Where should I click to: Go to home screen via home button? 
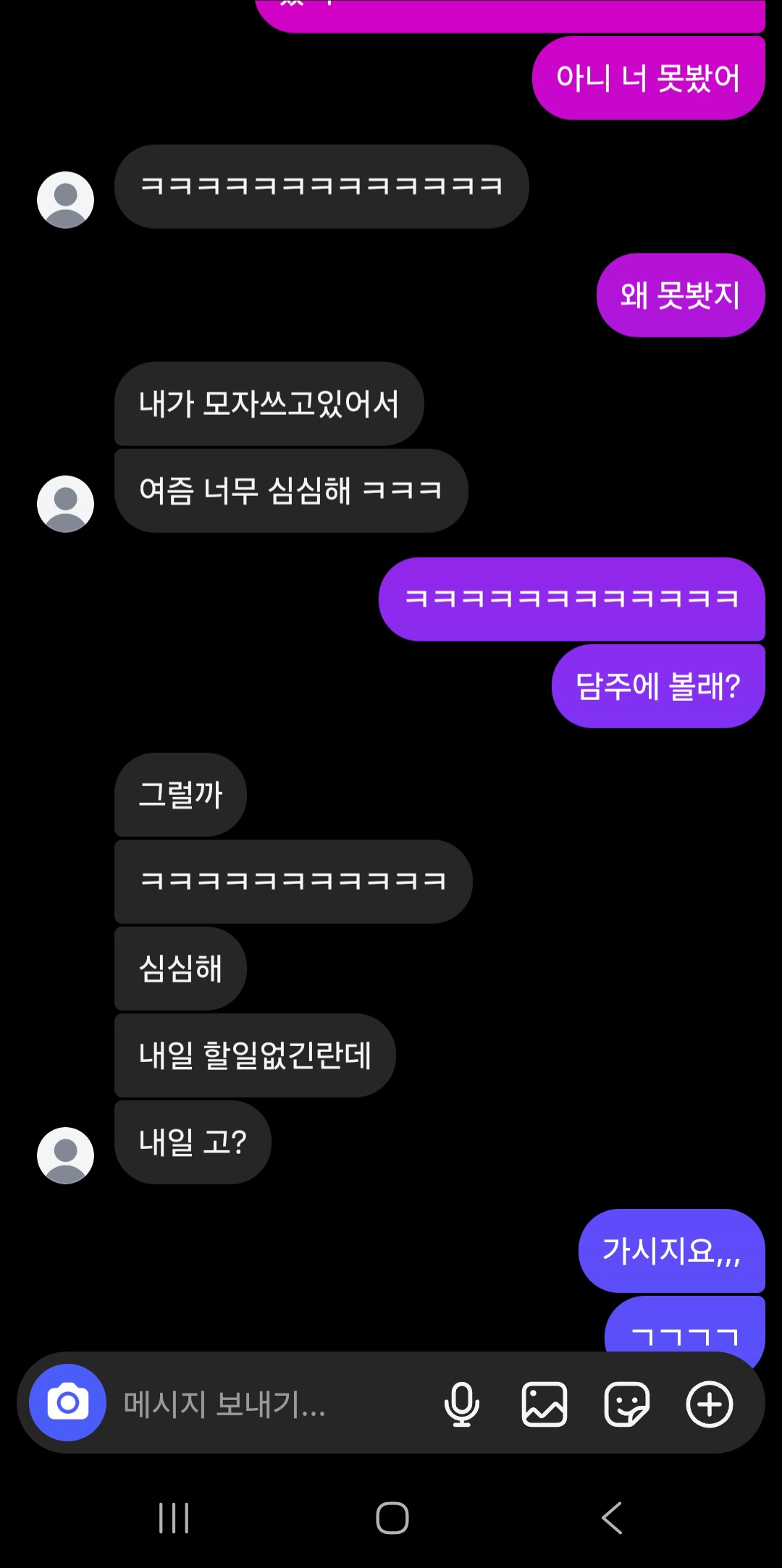pyautogui.click(x=392, y=1518)
